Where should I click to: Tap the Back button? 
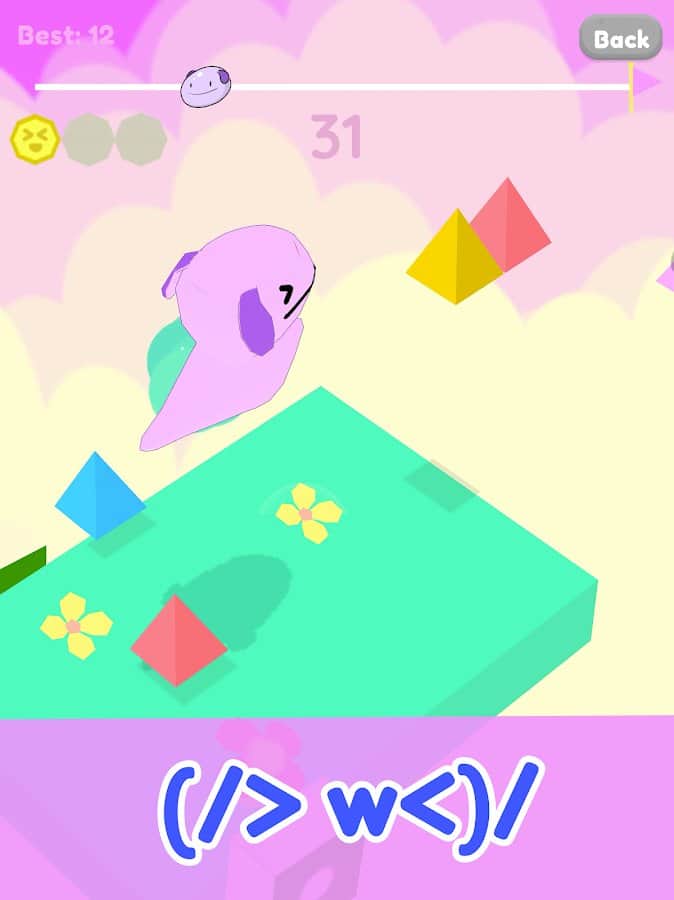click(x=621, y=38)
